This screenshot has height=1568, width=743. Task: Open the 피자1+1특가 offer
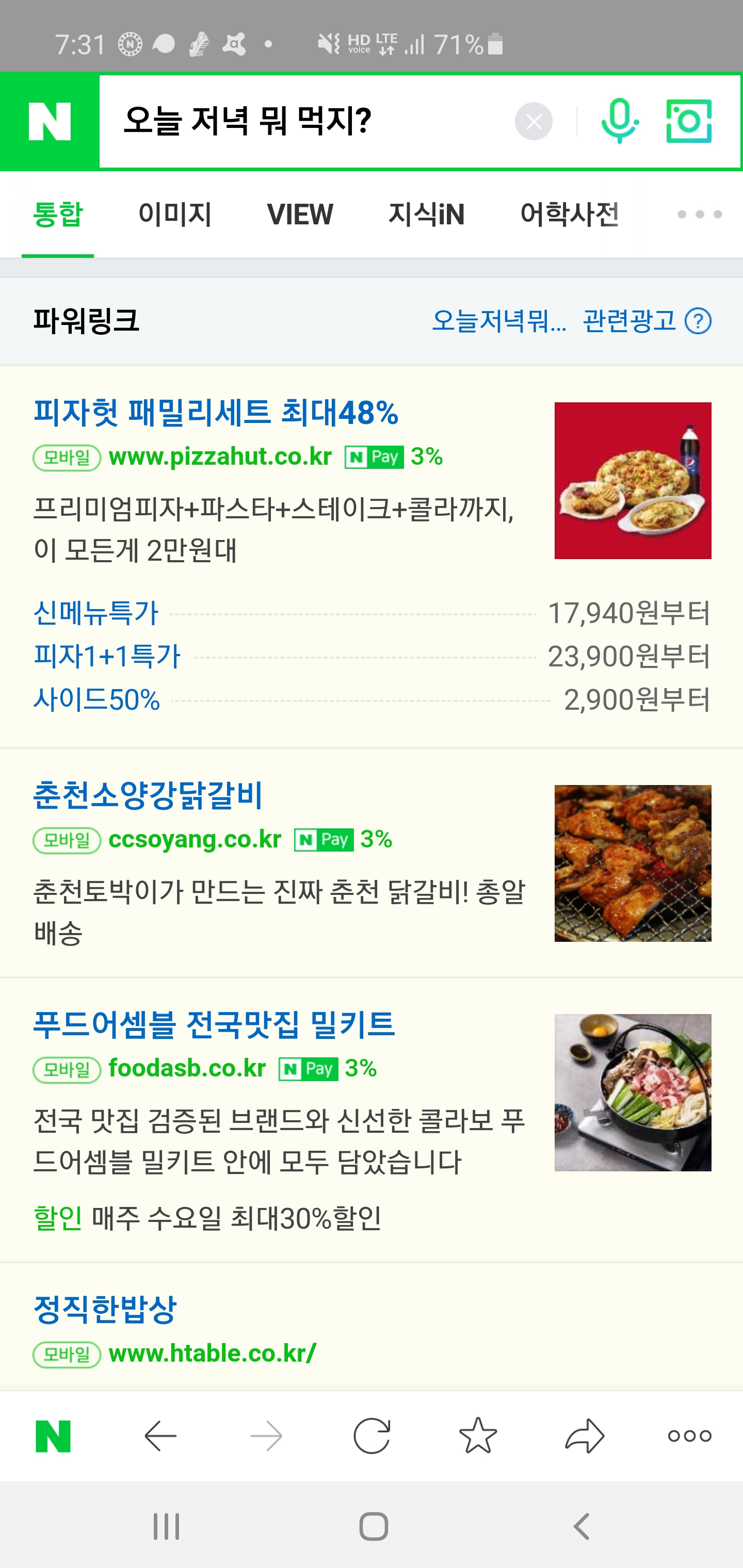pyautogui.click(x=107, y=657)
